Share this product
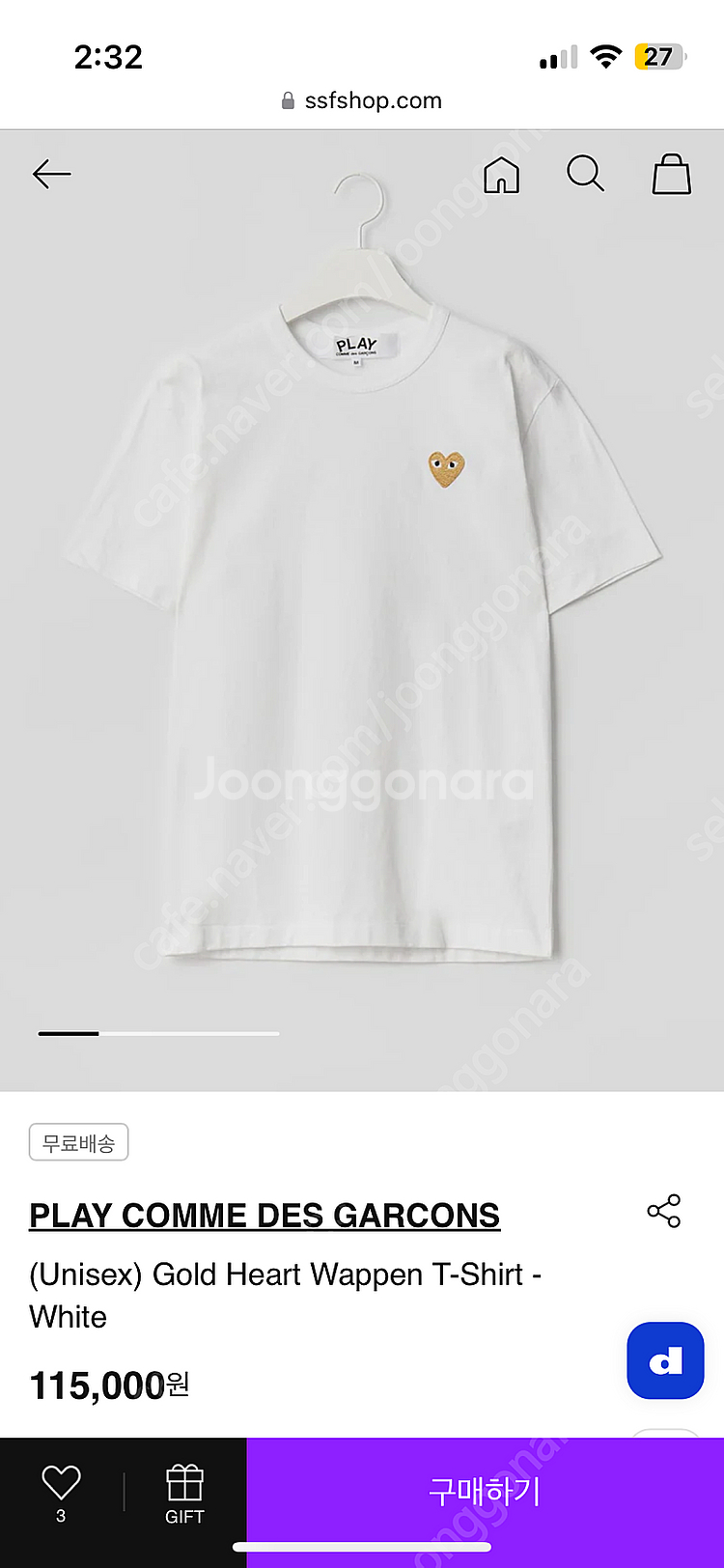This screenshot has height=1568, width=724. (664, 1211)
